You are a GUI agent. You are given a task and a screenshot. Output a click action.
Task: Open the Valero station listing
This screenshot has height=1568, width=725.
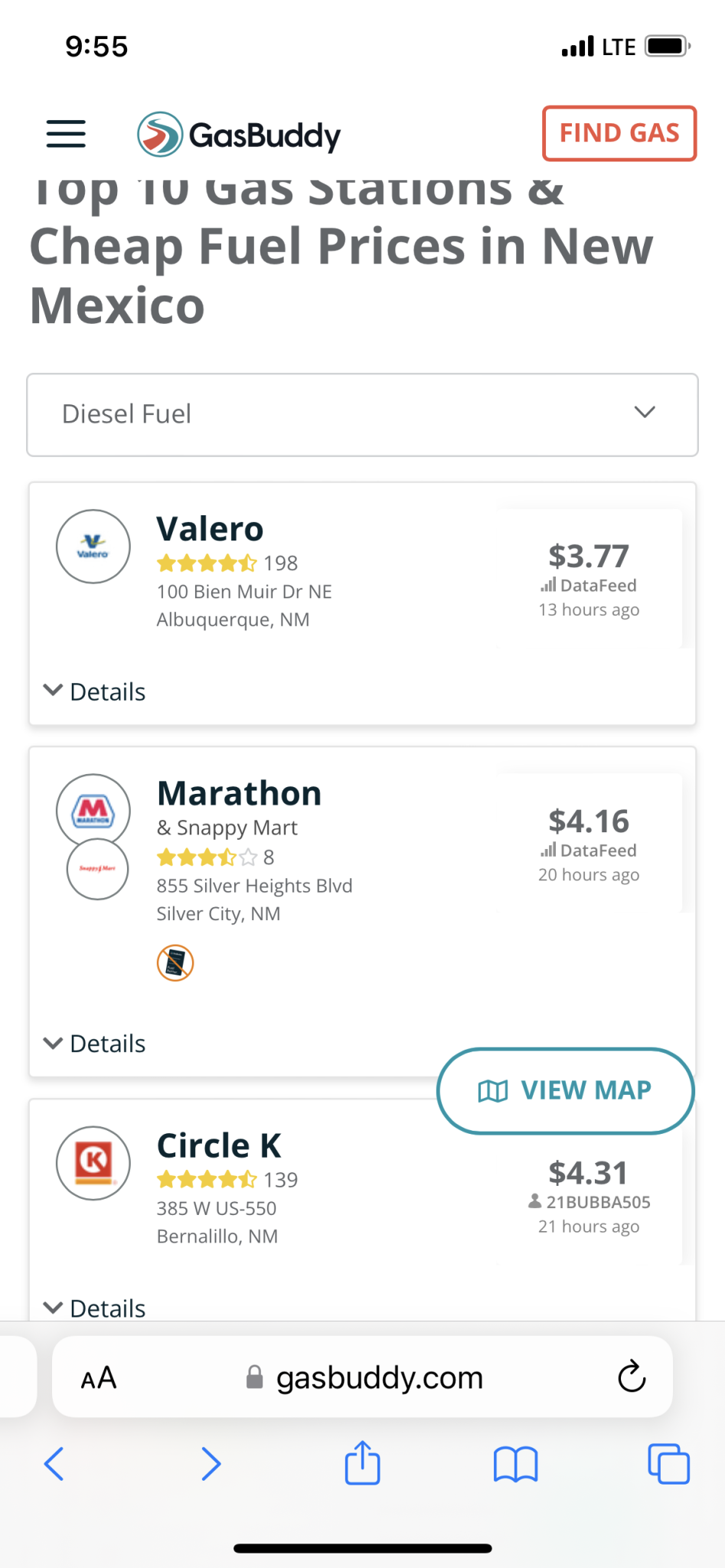[210, 529]
